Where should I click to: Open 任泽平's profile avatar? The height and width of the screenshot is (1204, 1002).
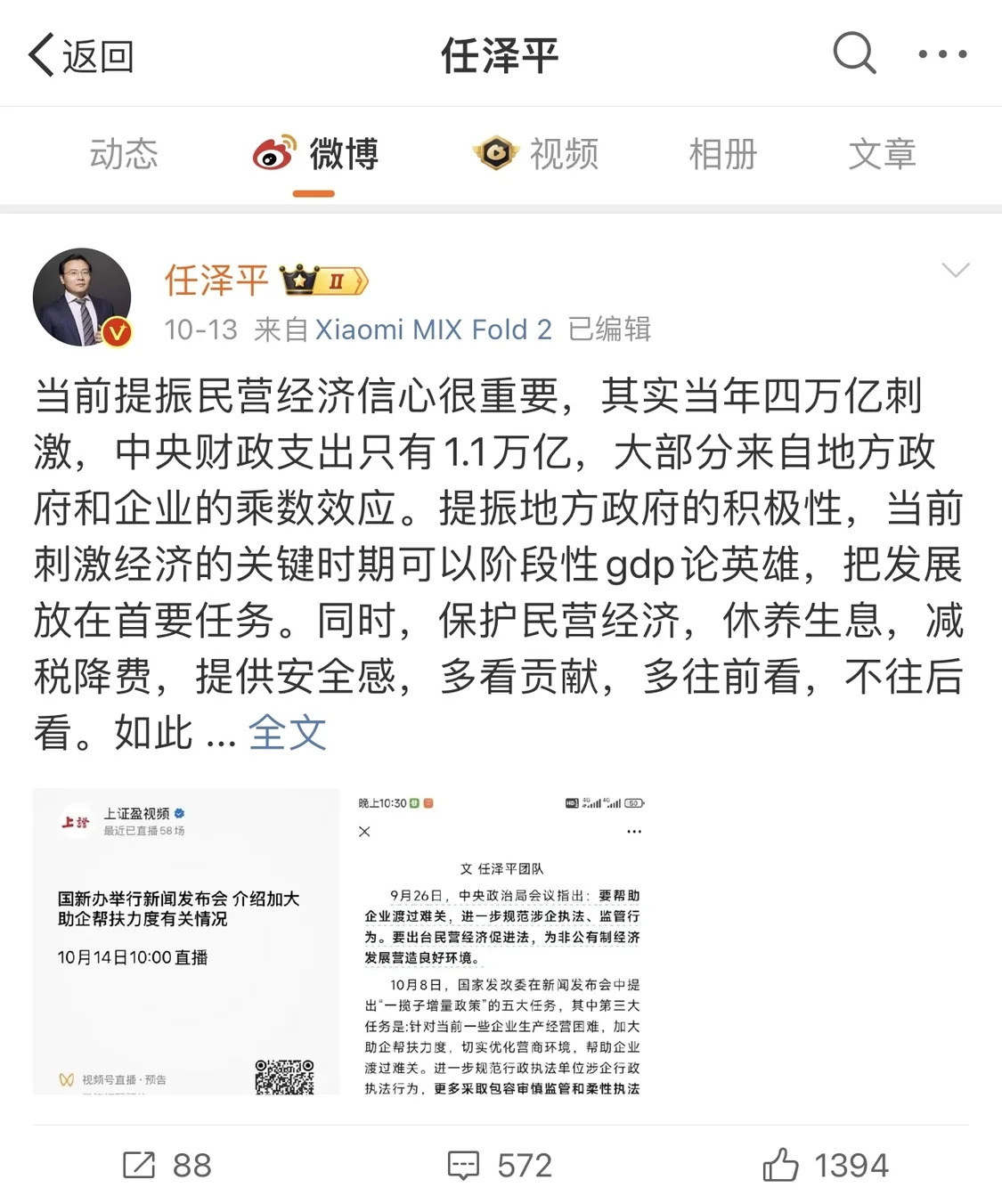pyautogui.click(x=82, y=297)
